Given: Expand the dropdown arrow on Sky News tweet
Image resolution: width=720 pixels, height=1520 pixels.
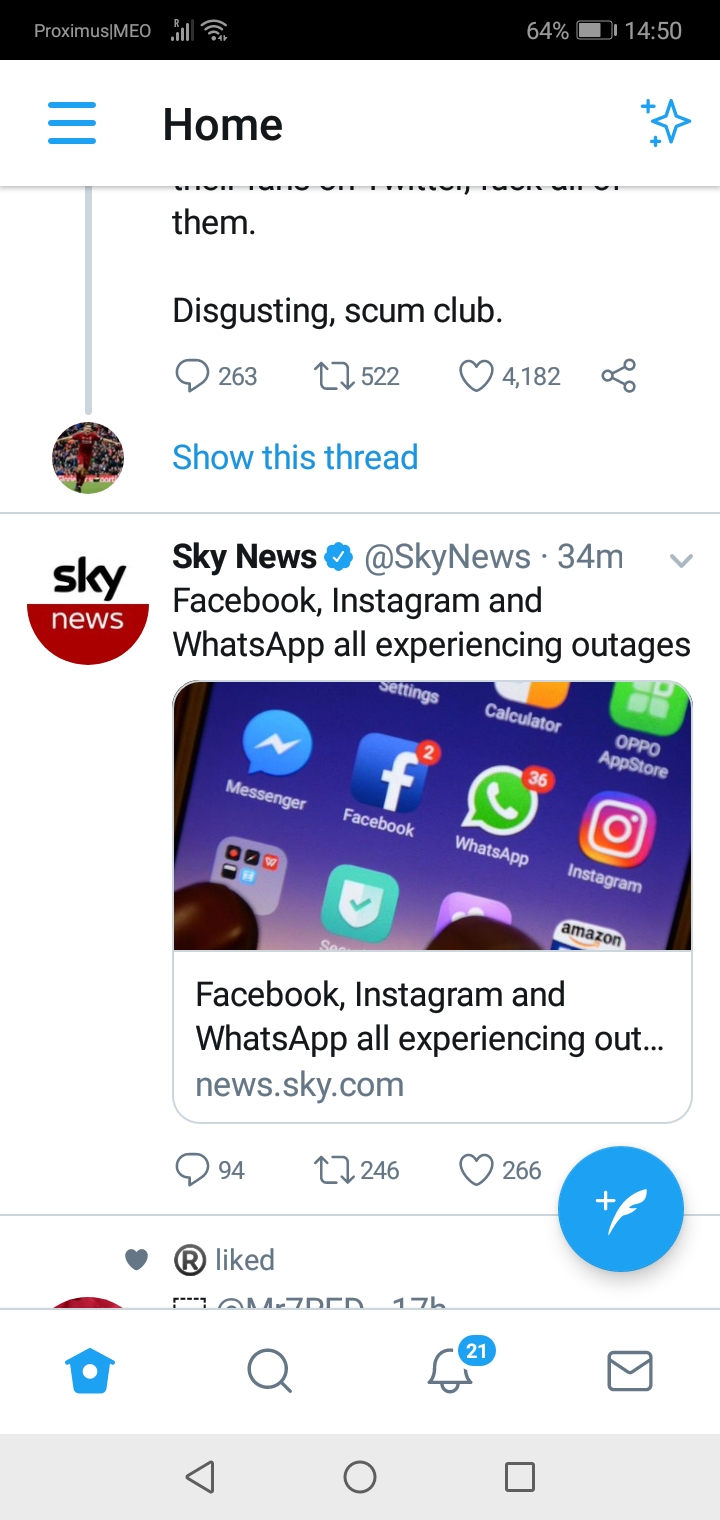Looking at the screenshot, I should tap(681, 560).
